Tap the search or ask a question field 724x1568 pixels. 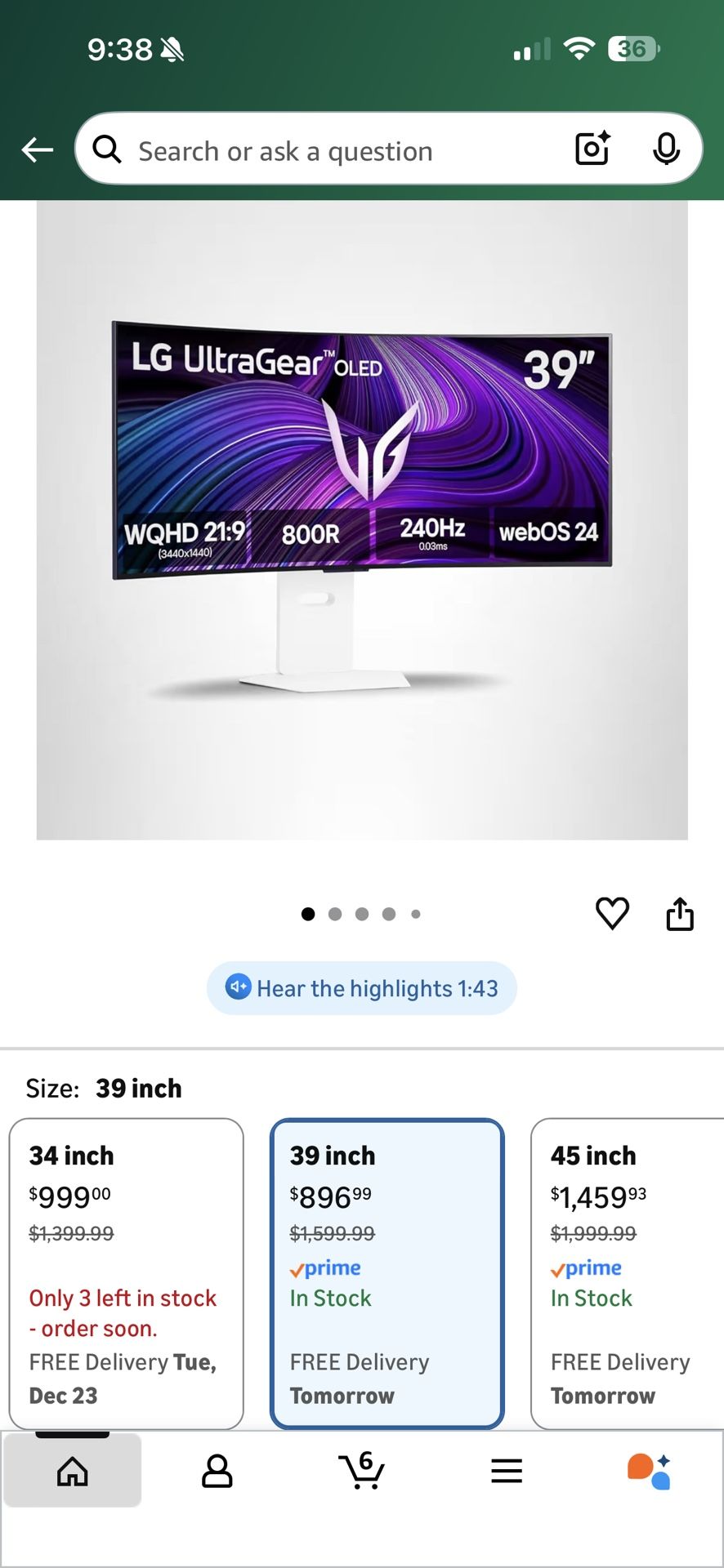(x=327, y=151)
